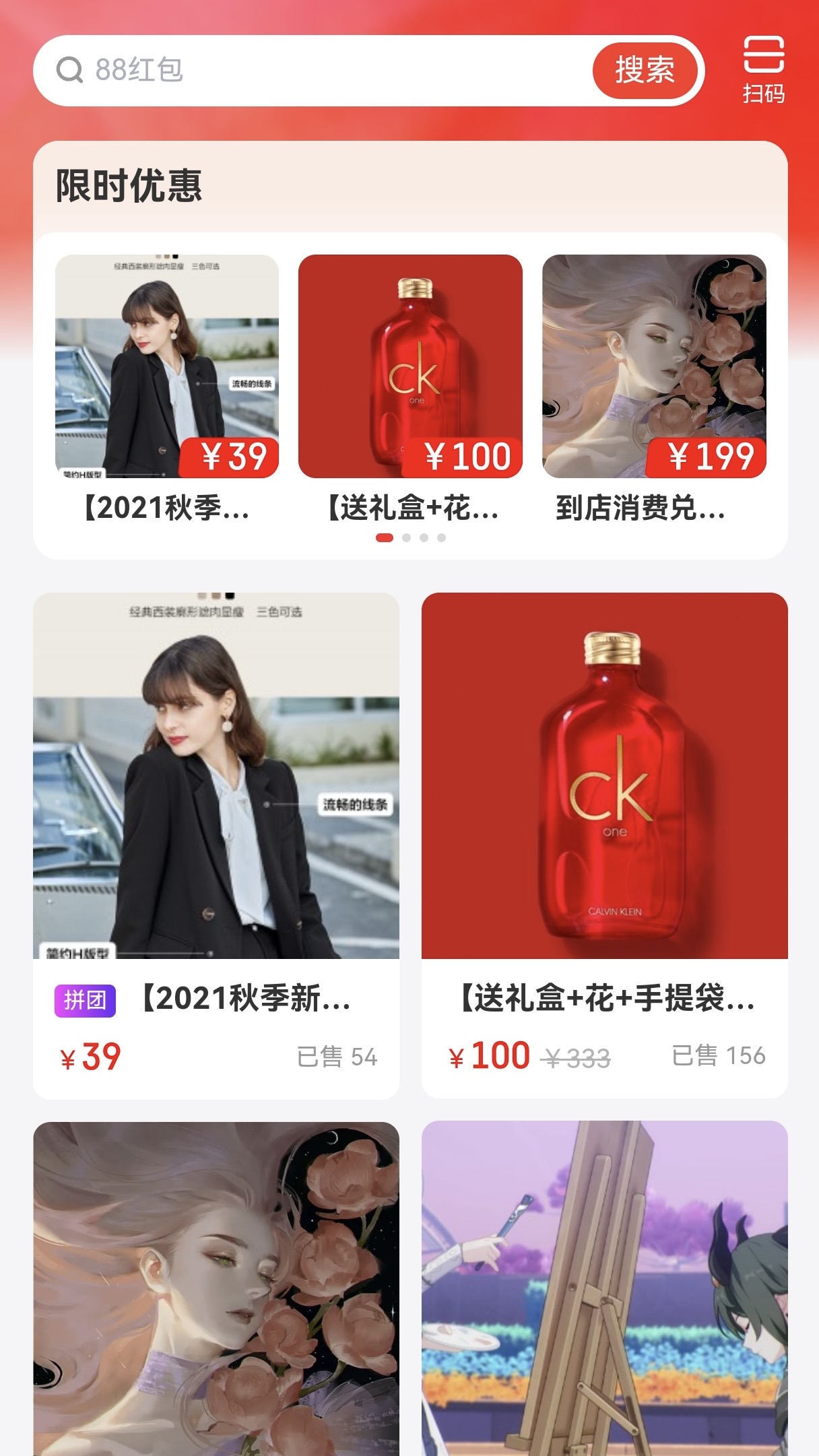The width and height of the screenshot is (819, 1456).
Task: Tap the third carousel dot indicator
Action: tap(424, 537)
